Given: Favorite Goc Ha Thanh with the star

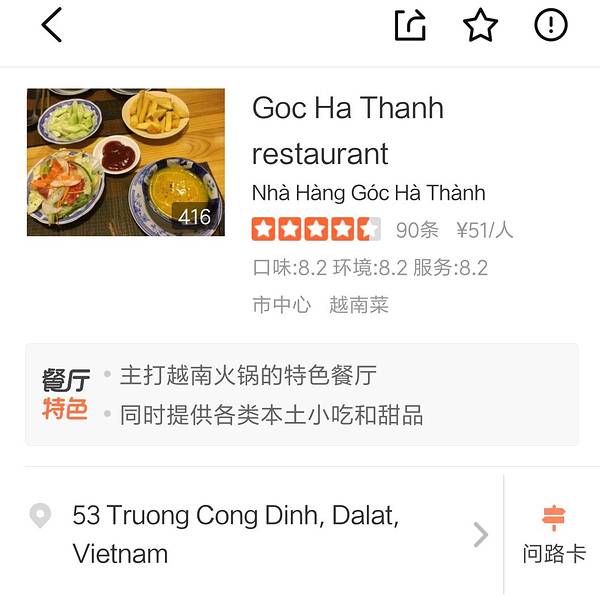Looking at the screenshot, I should point(480,26).
